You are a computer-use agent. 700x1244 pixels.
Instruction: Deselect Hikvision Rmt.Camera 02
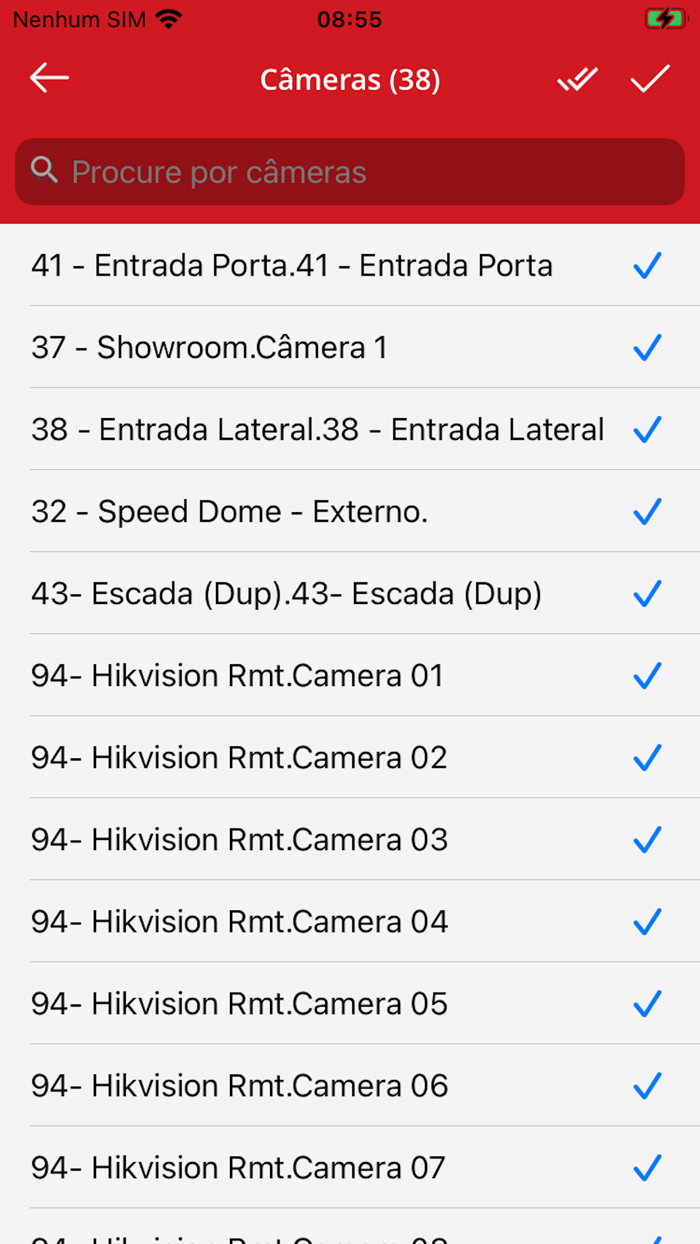tap(647, 758)
